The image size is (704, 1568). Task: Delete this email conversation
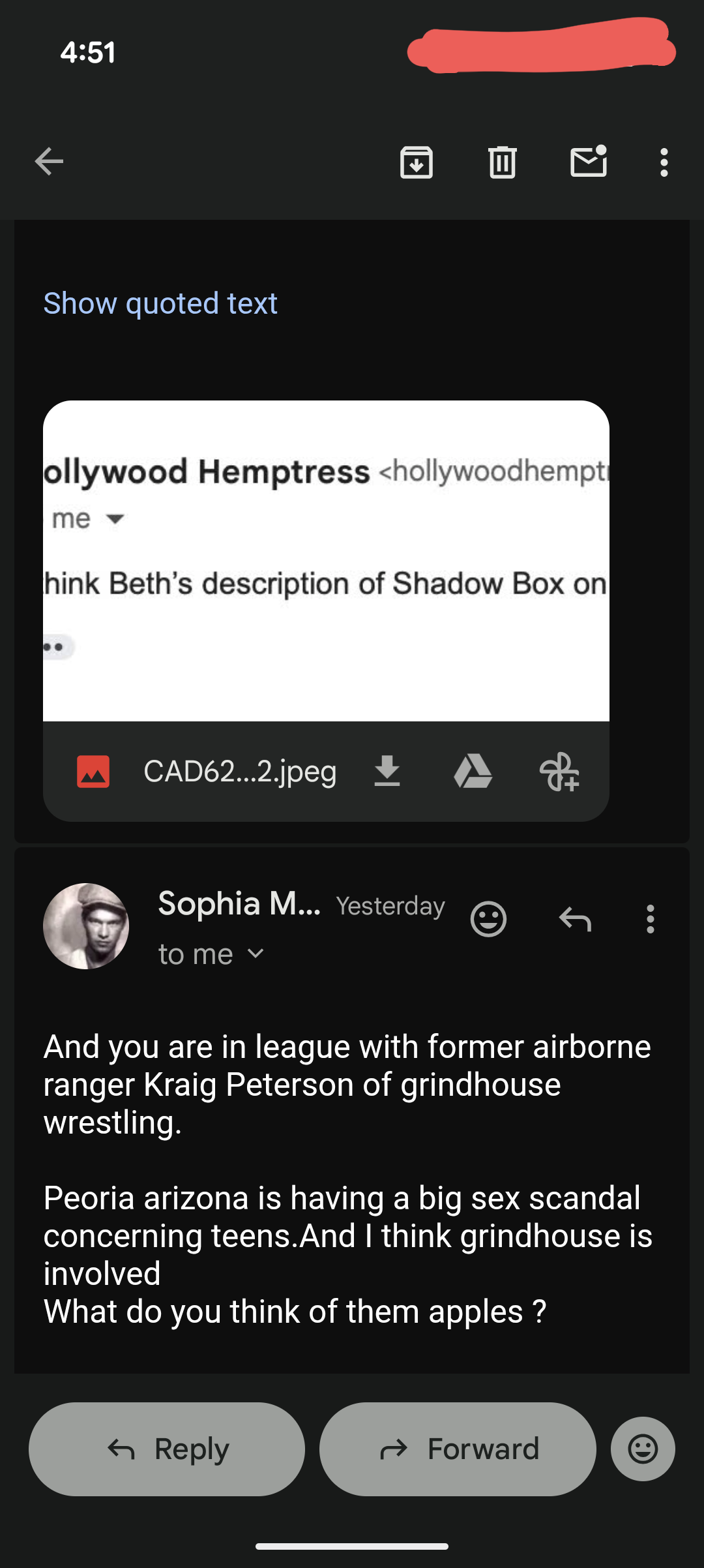tap(502, 162)
